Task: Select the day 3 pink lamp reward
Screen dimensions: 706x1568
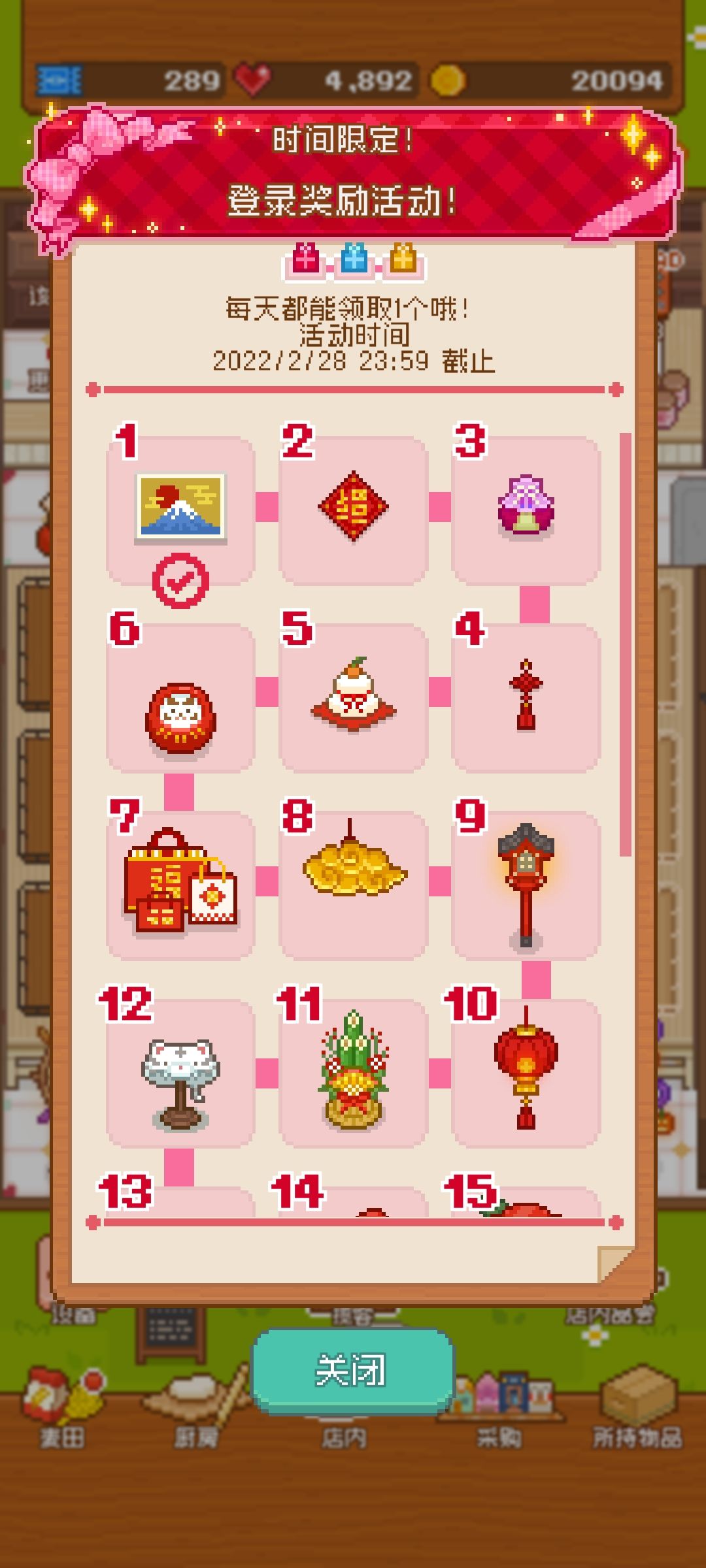Action: pos(526,510)
